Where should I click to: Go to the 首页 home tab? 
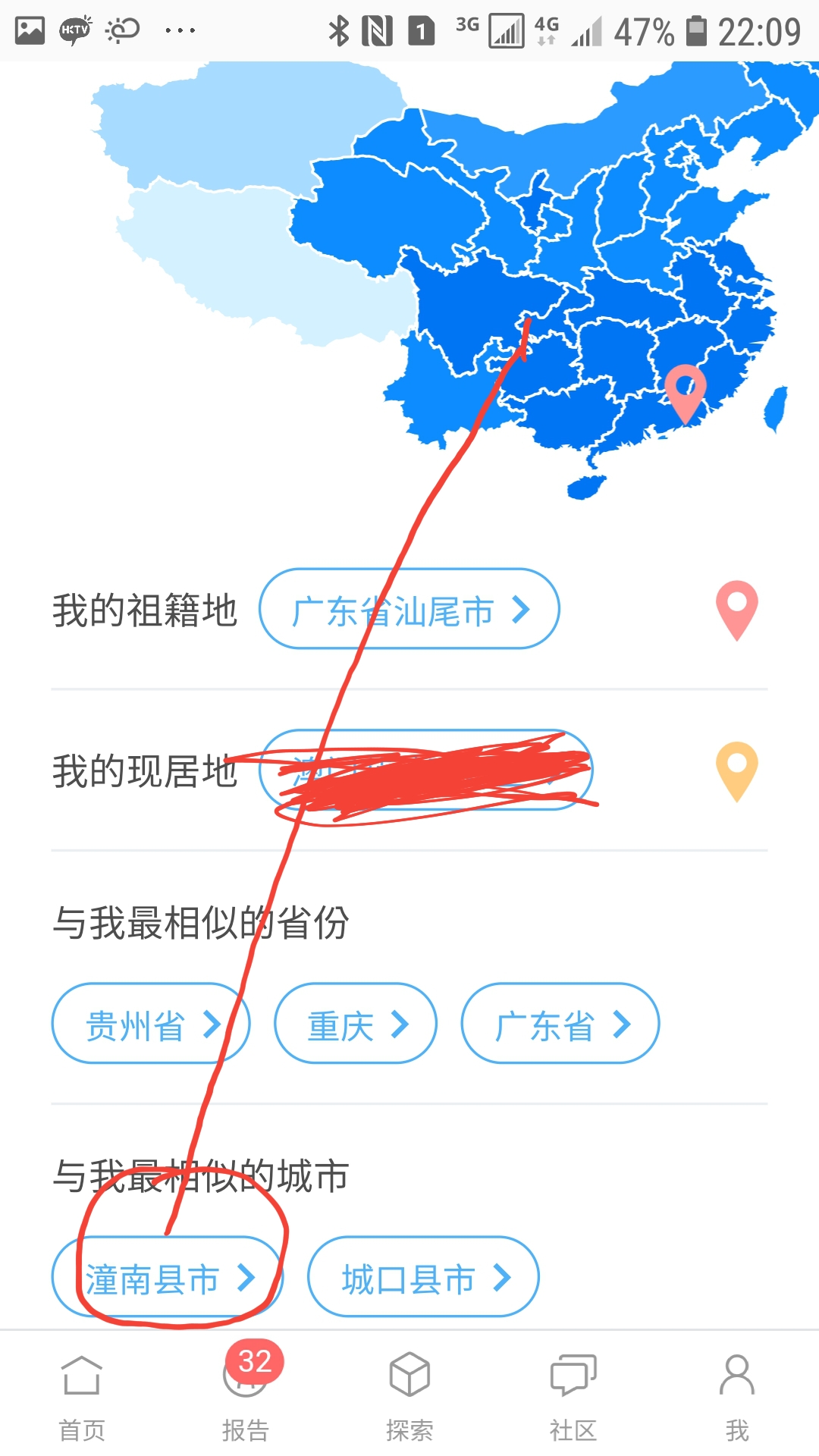tap(82, 1397)
